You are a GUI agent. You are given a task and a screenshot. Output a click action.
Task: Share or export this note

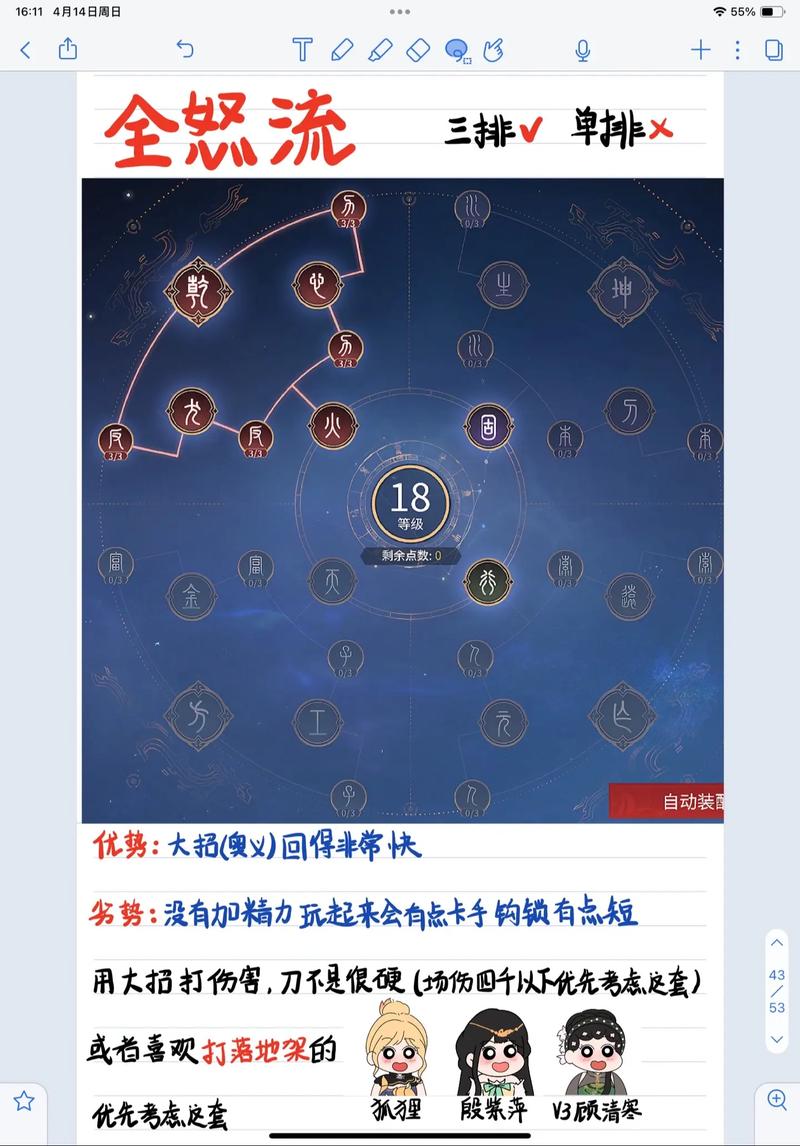(x=68, y=48)
